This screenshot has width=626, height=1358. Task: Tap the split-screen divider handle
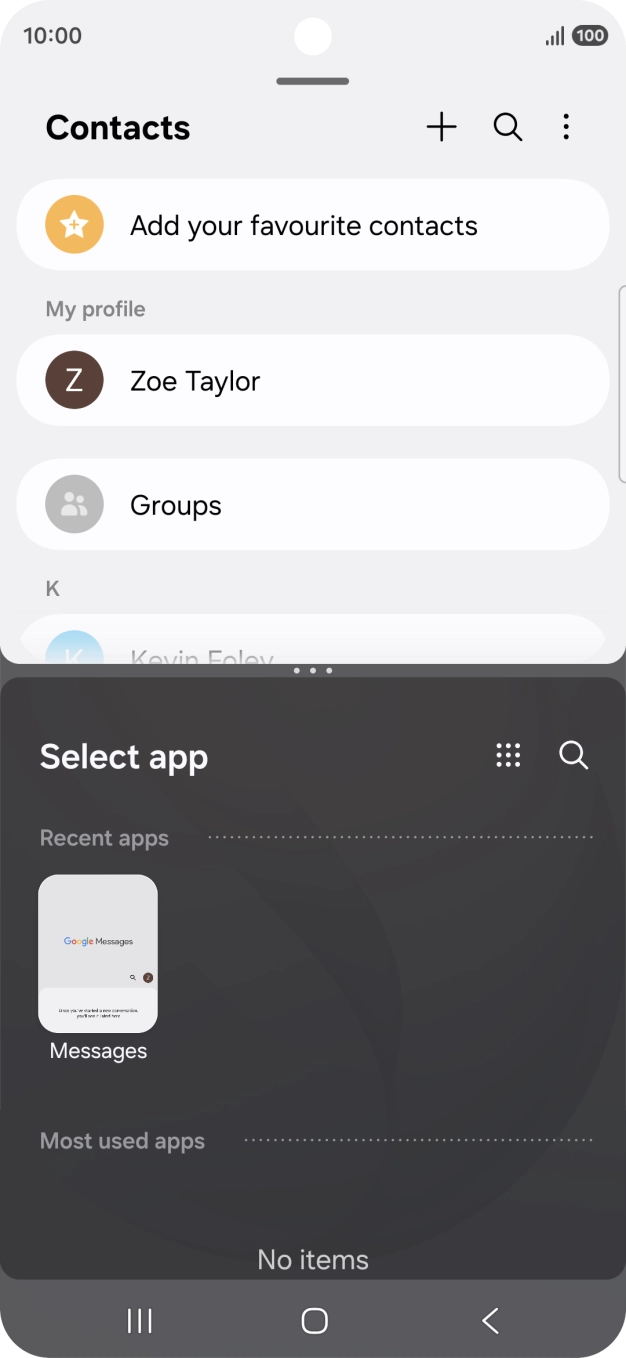point(313,670)
